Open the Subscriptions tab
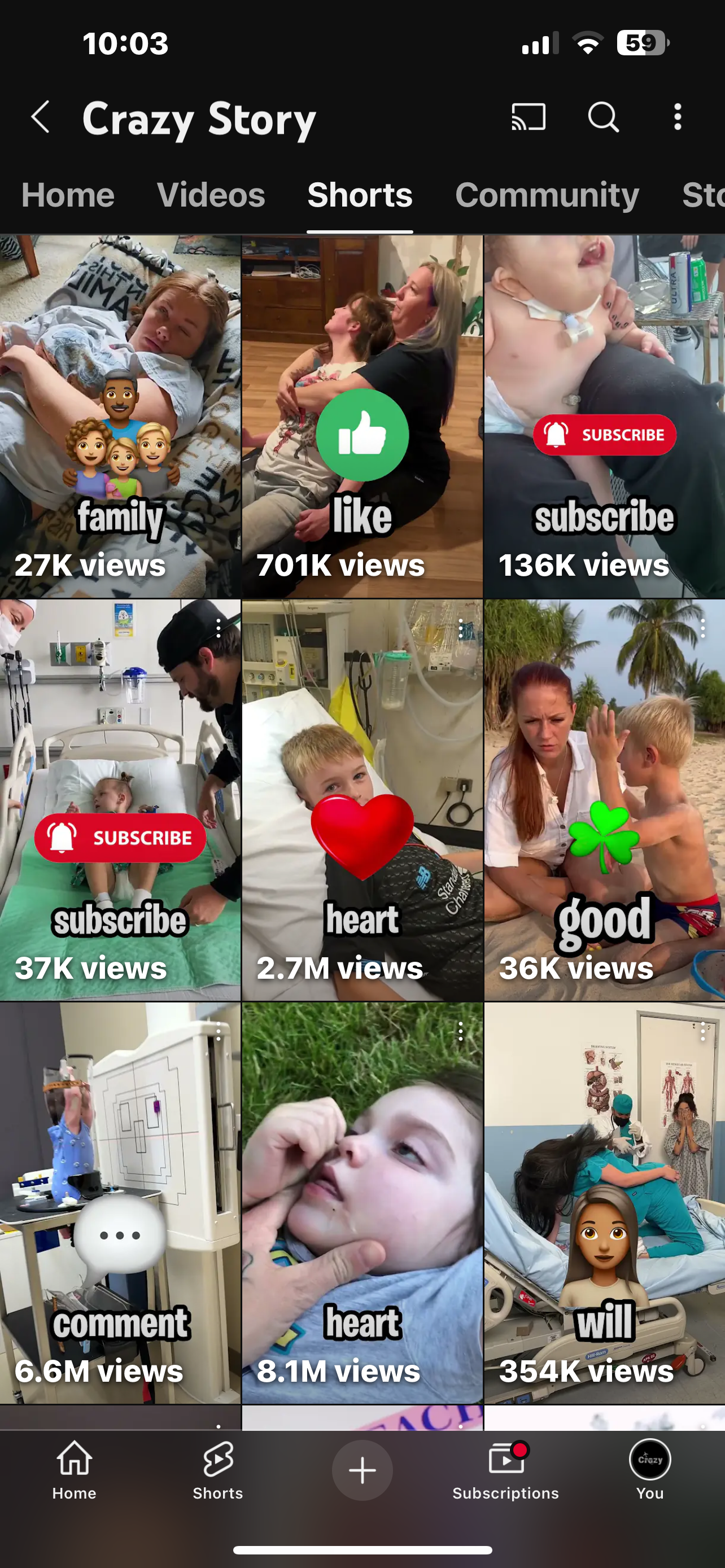725x1568 pixels. (505, 1470)
